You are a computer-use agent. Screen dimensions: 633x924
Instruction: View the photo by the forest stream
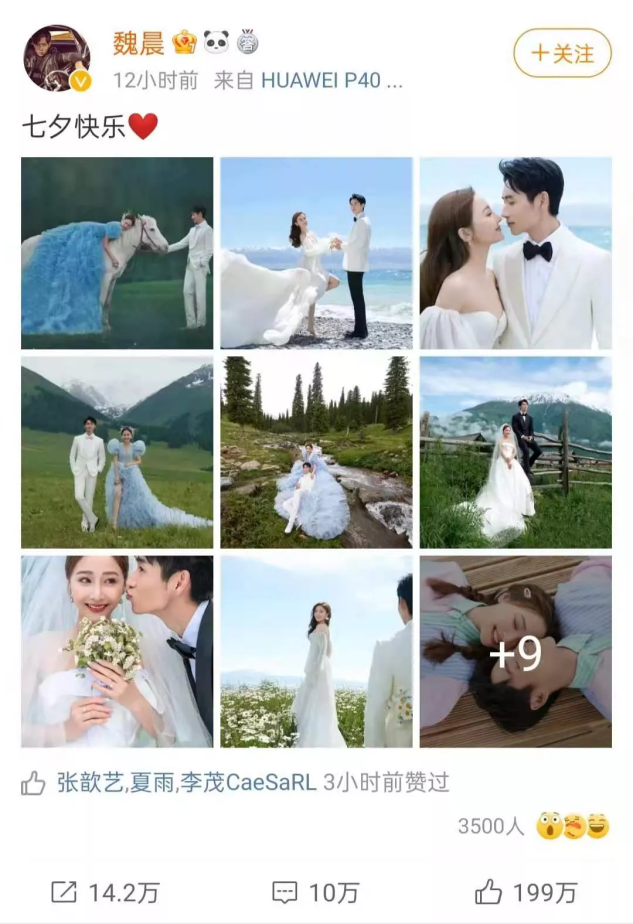tap(316, 451)
